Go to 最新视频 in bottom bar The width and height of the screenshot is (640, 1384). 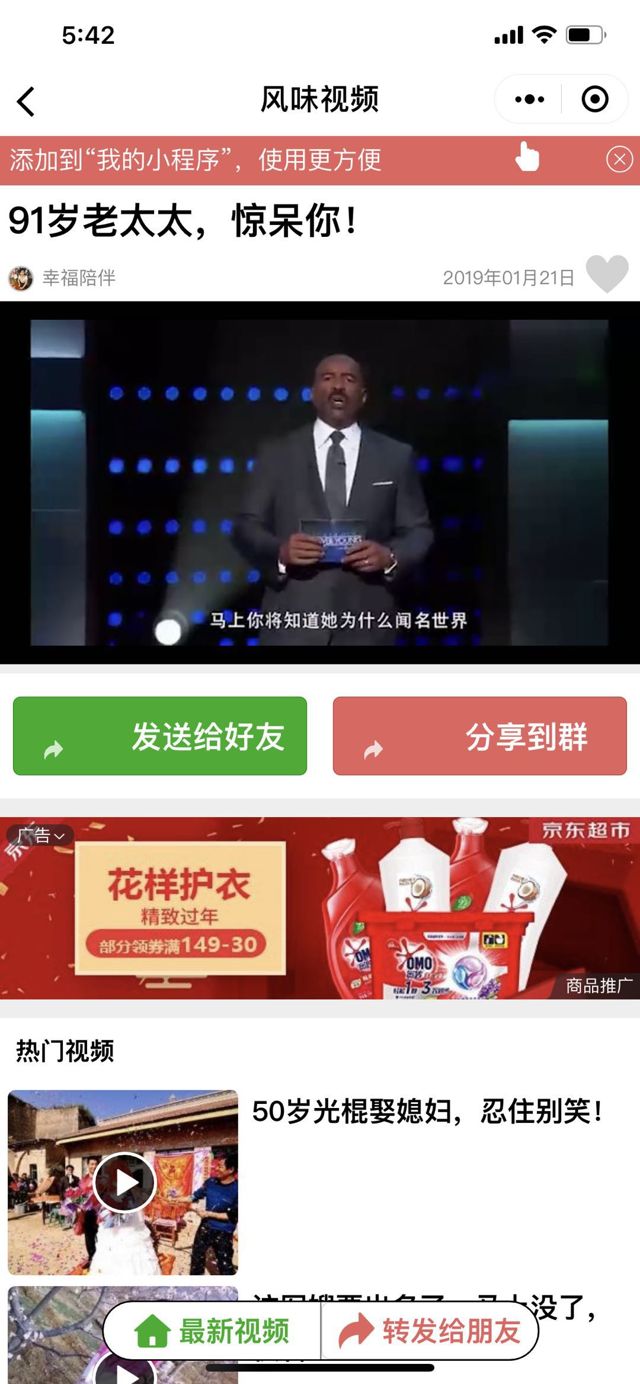click(212, 1331)
